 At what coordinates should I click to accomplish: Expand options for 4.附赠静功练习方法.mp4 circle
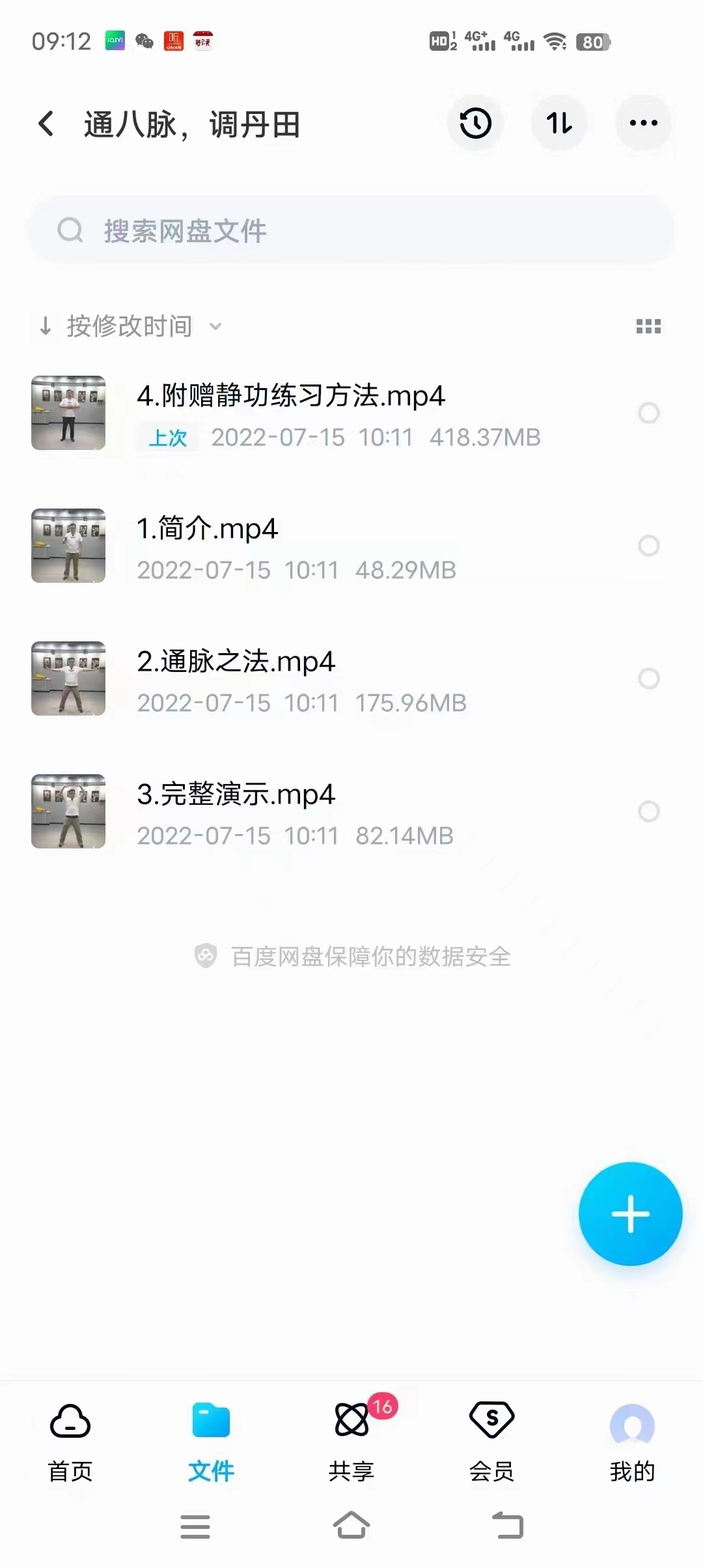tap(649, 413)
